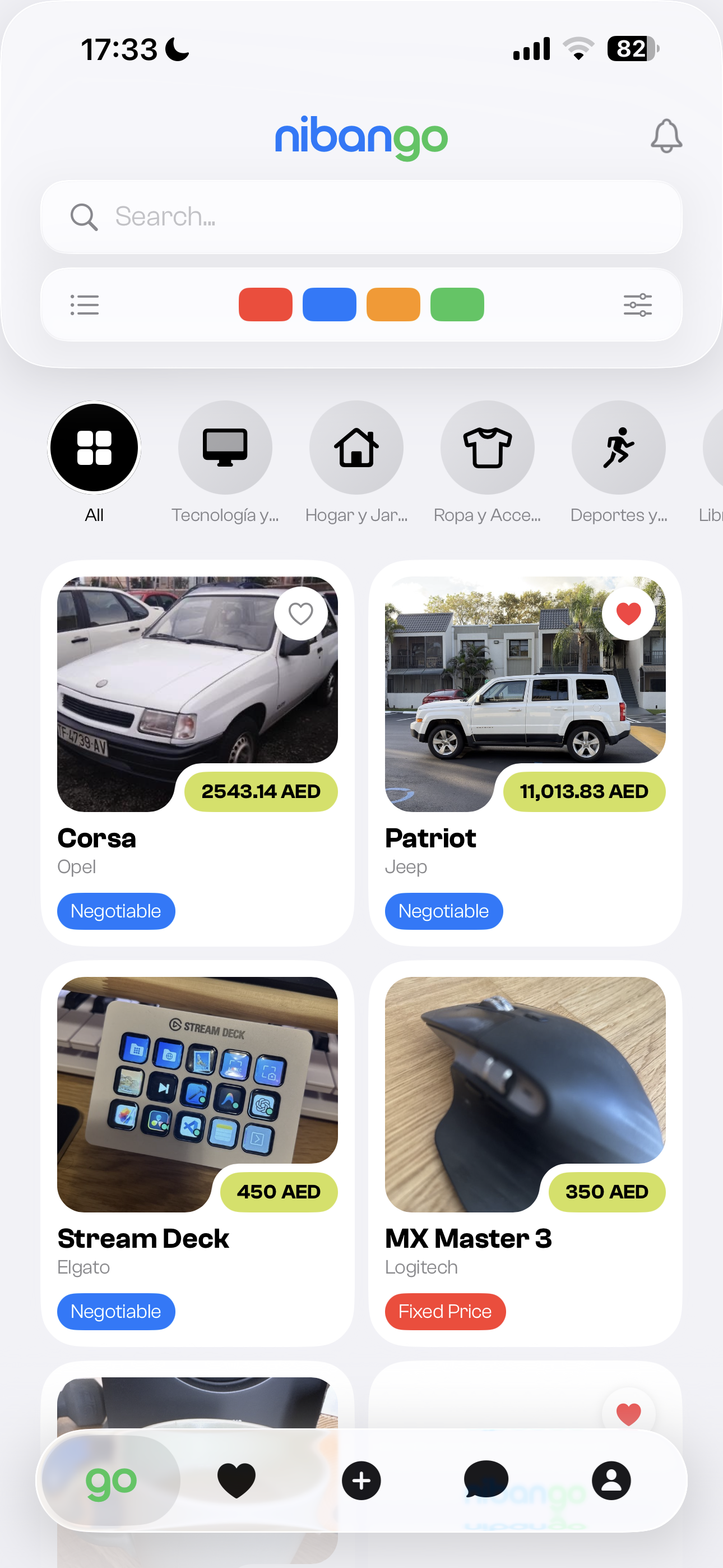
Task: Open the filters sliders icon
Action: pos(638,305)
